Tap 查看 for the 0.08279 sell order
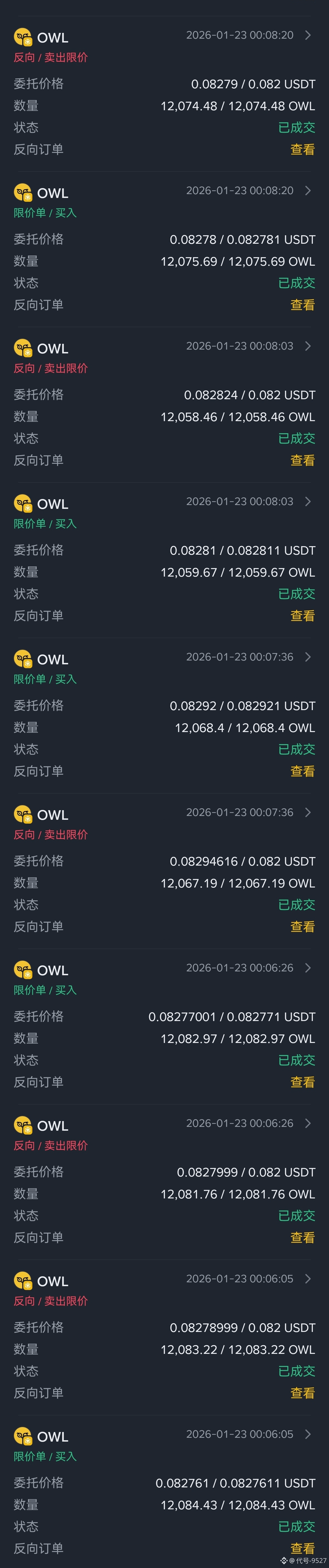Viewport: 329px width, 1568px height. coord(302,149)
